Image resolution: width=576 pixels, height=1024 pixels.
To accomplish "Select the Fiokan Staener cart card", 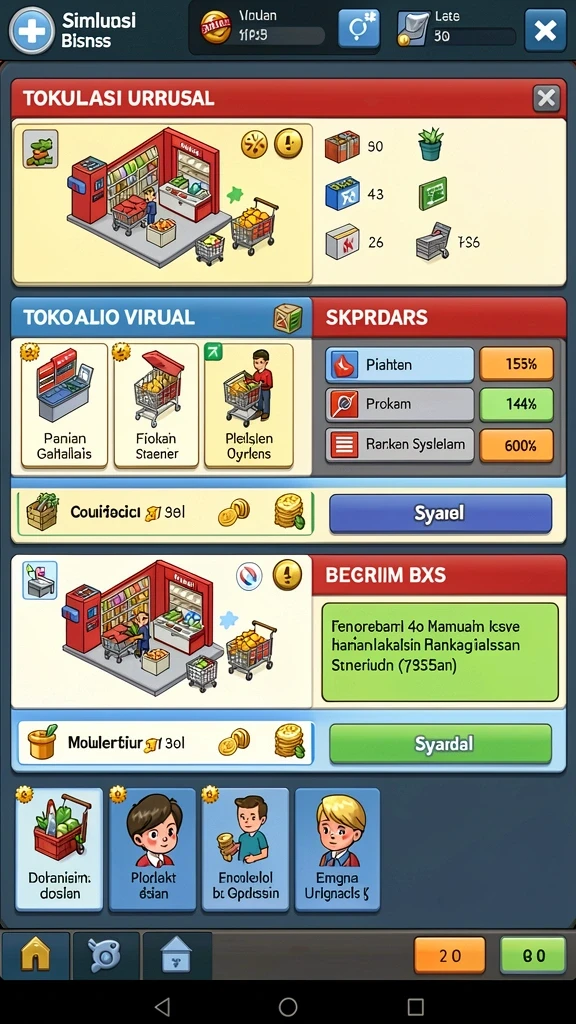I will click(156, 406).
